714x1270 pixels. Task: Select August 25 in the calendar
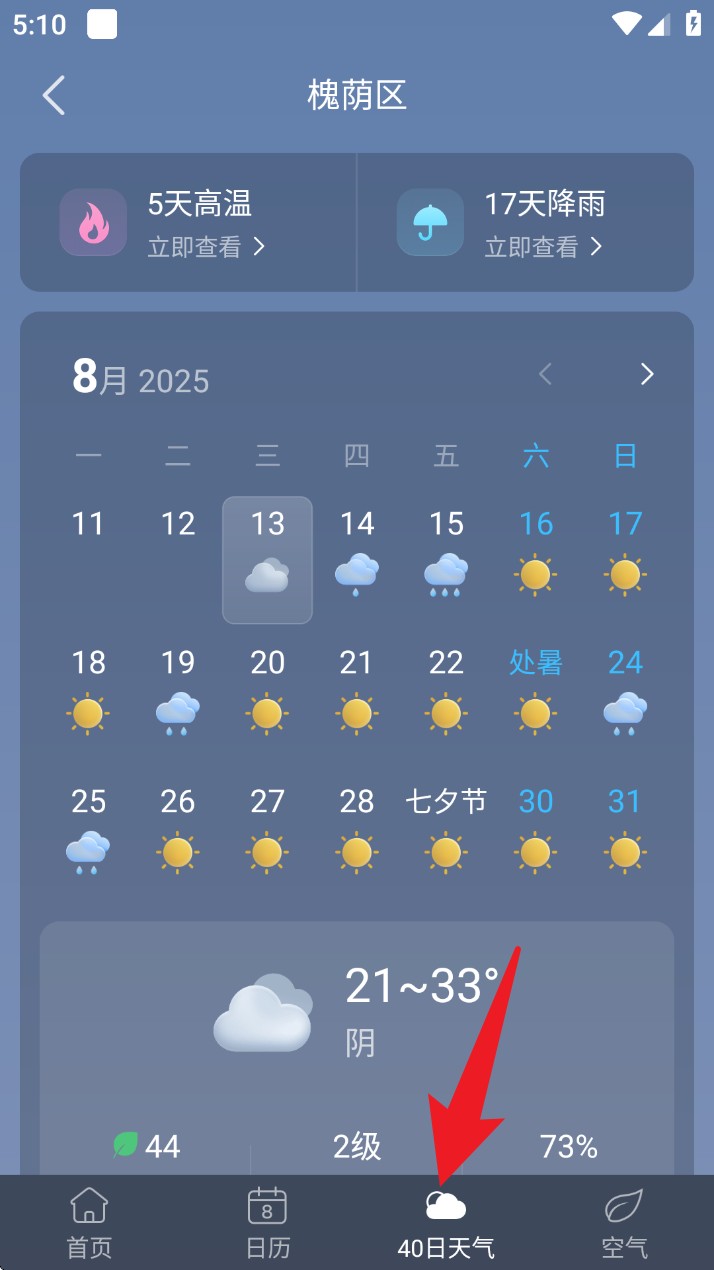pos(88,838)
